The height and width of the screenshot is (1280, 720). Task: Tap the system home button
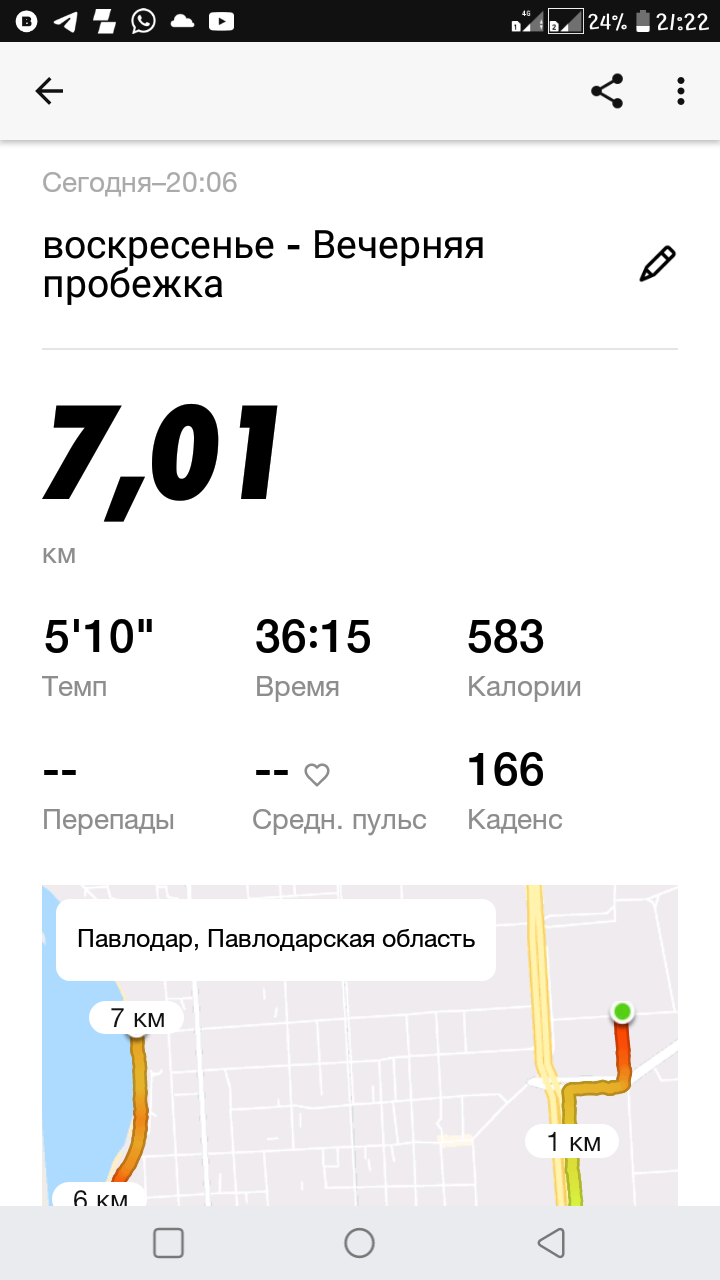coord(359,1242)
